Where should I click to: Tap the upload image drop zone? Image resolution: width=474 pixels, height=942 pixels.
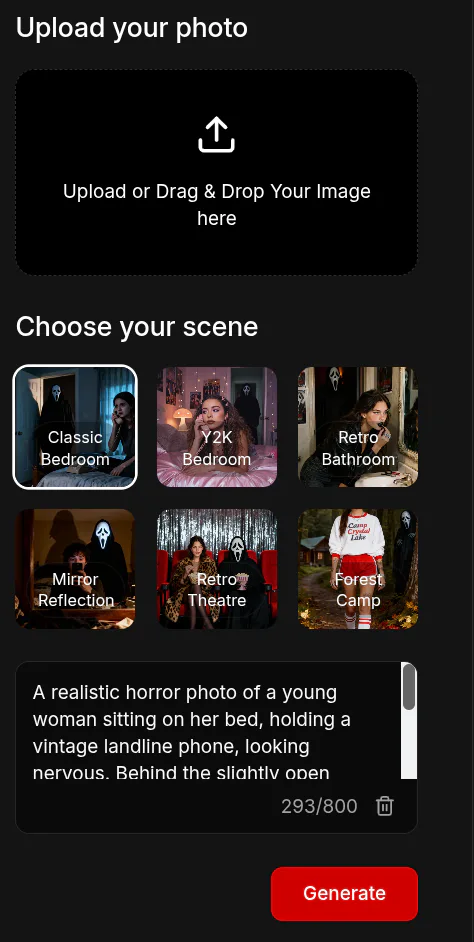tap(216, 172)
